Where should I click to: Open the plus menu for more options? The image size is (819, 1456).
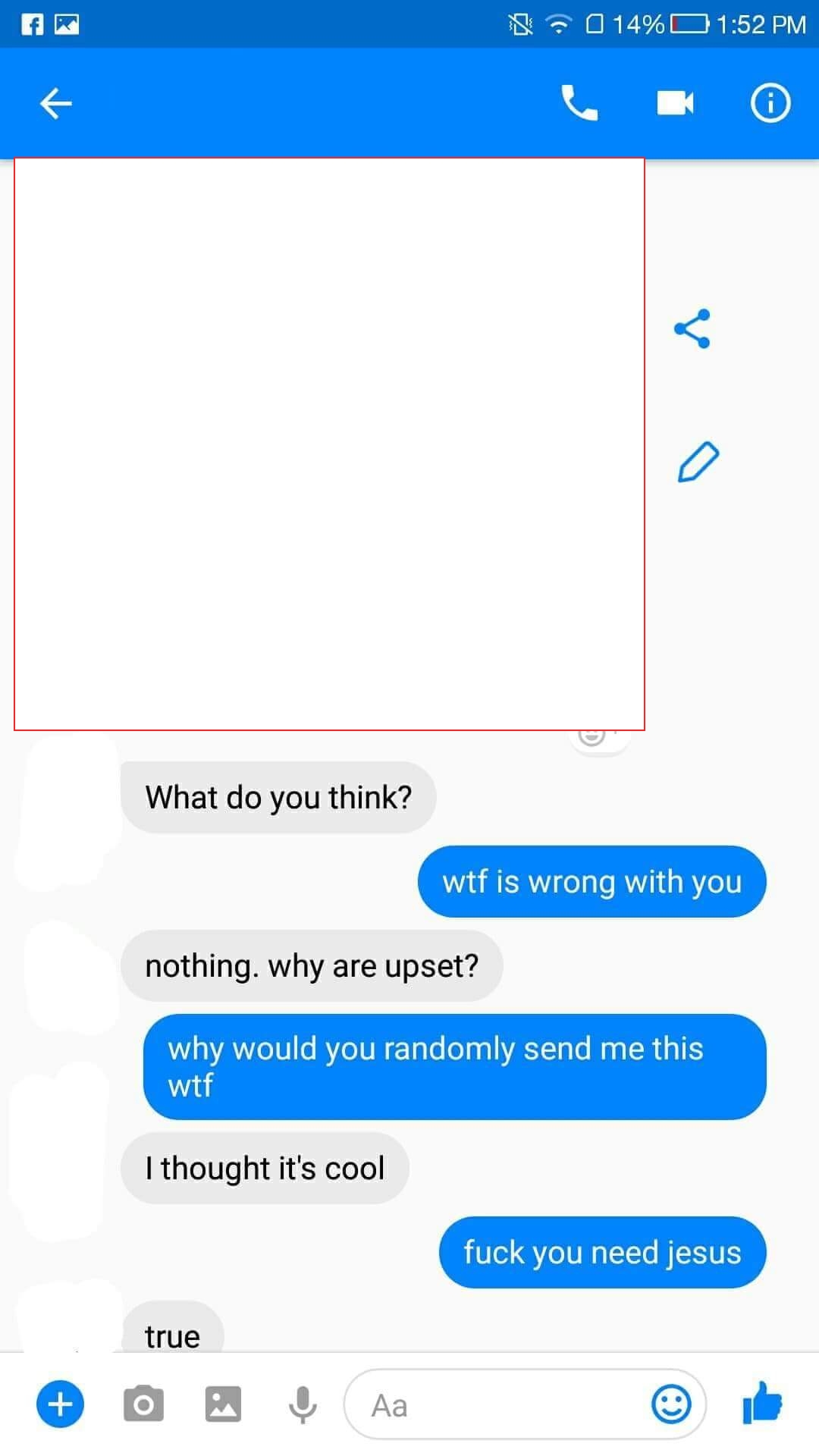coord(61,1405)
